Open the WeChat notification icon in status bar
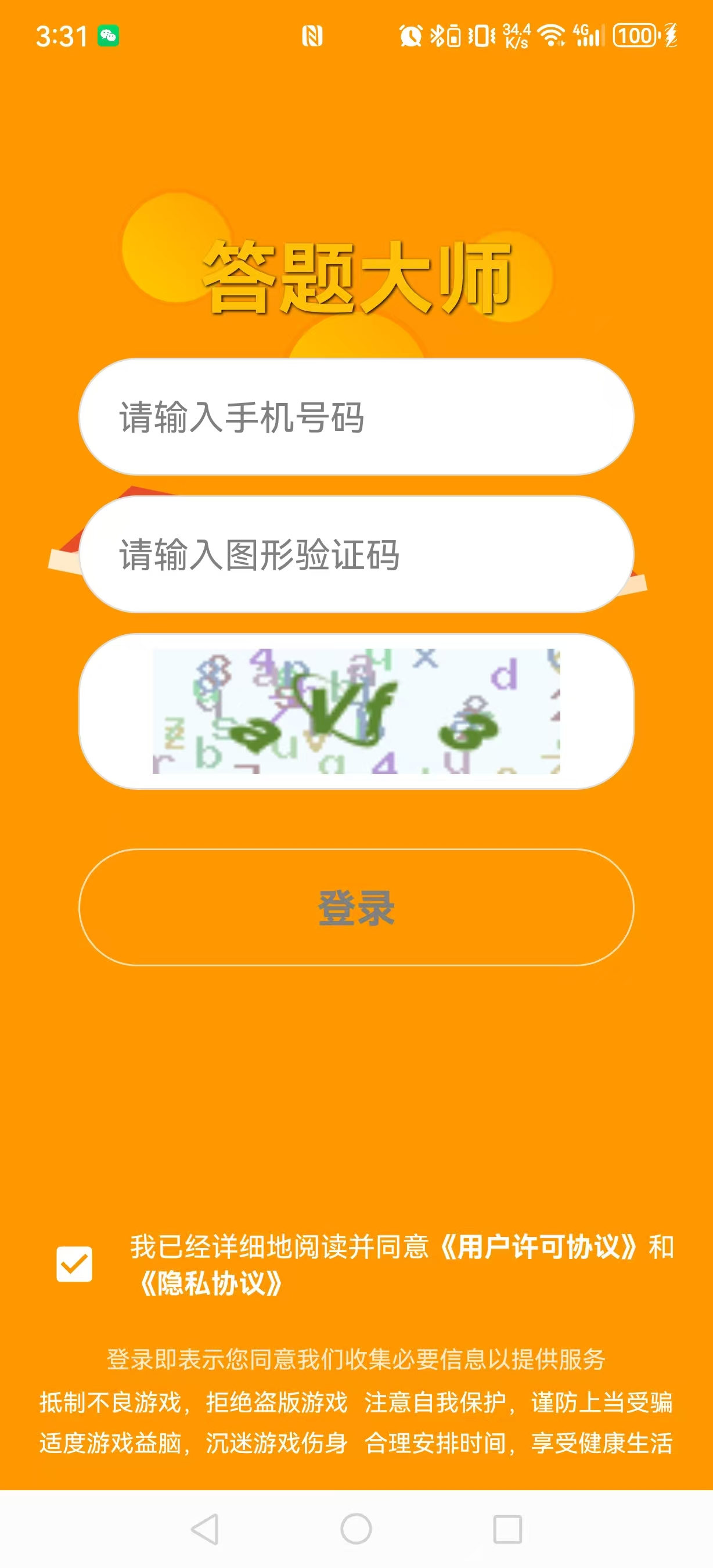 tap(109, 37)
